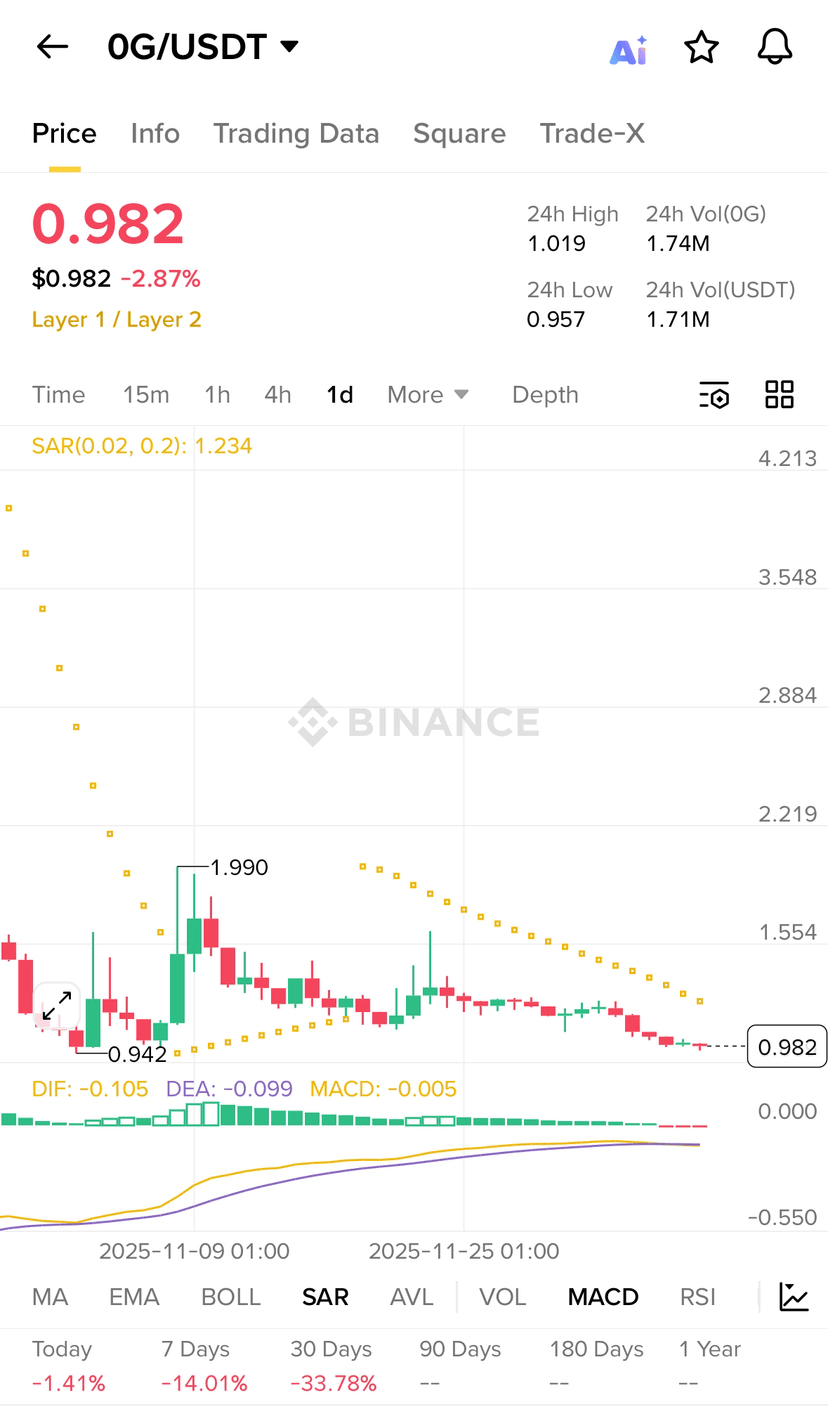Add pair to favorites with star

tap(701, 47)
